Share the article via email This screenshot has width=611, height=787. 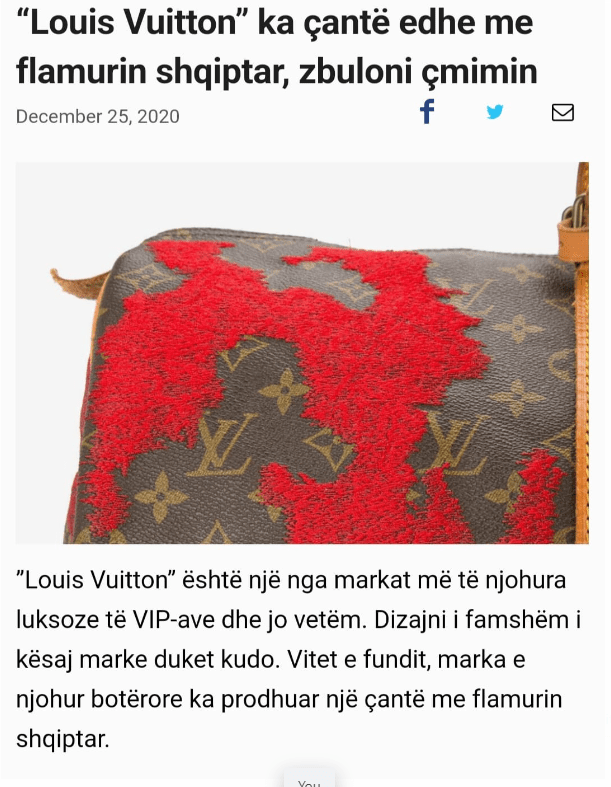pyautogui.click(x=563, y=112)
